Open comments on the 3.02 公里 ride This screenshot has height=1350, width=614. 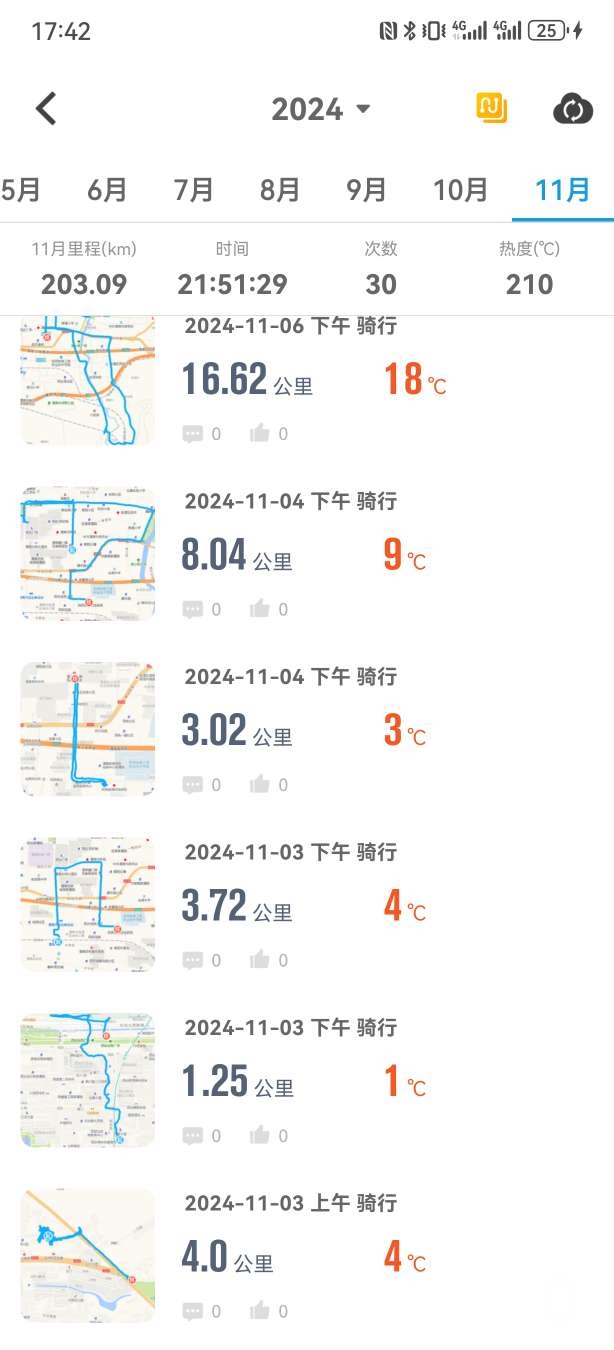pyautogui.click(x=193, y=785)
